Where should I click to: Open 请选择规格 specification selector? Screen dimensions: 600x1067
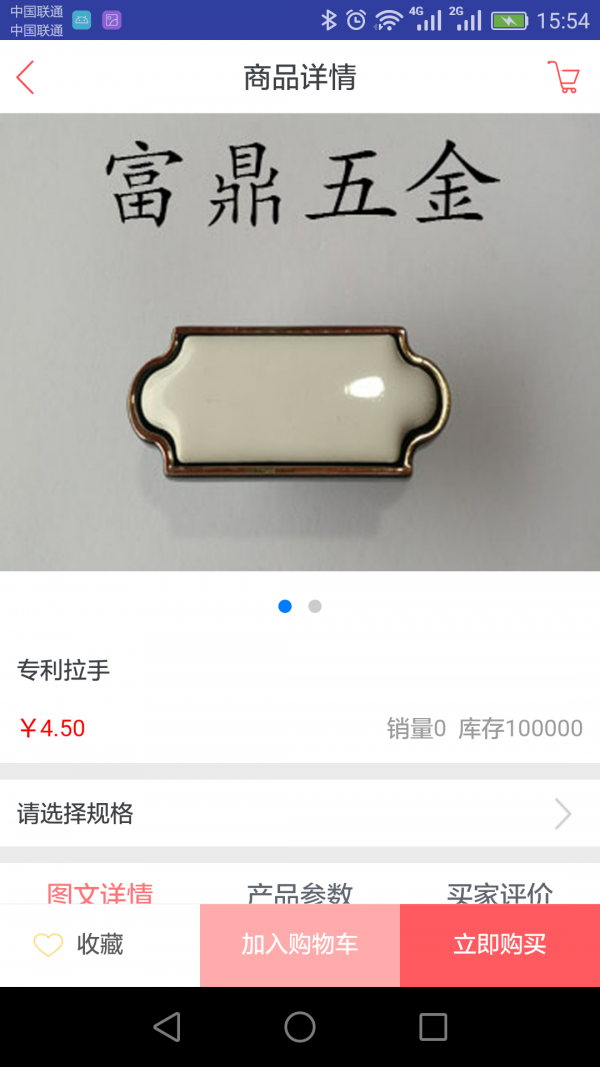[x=300, y=813]
